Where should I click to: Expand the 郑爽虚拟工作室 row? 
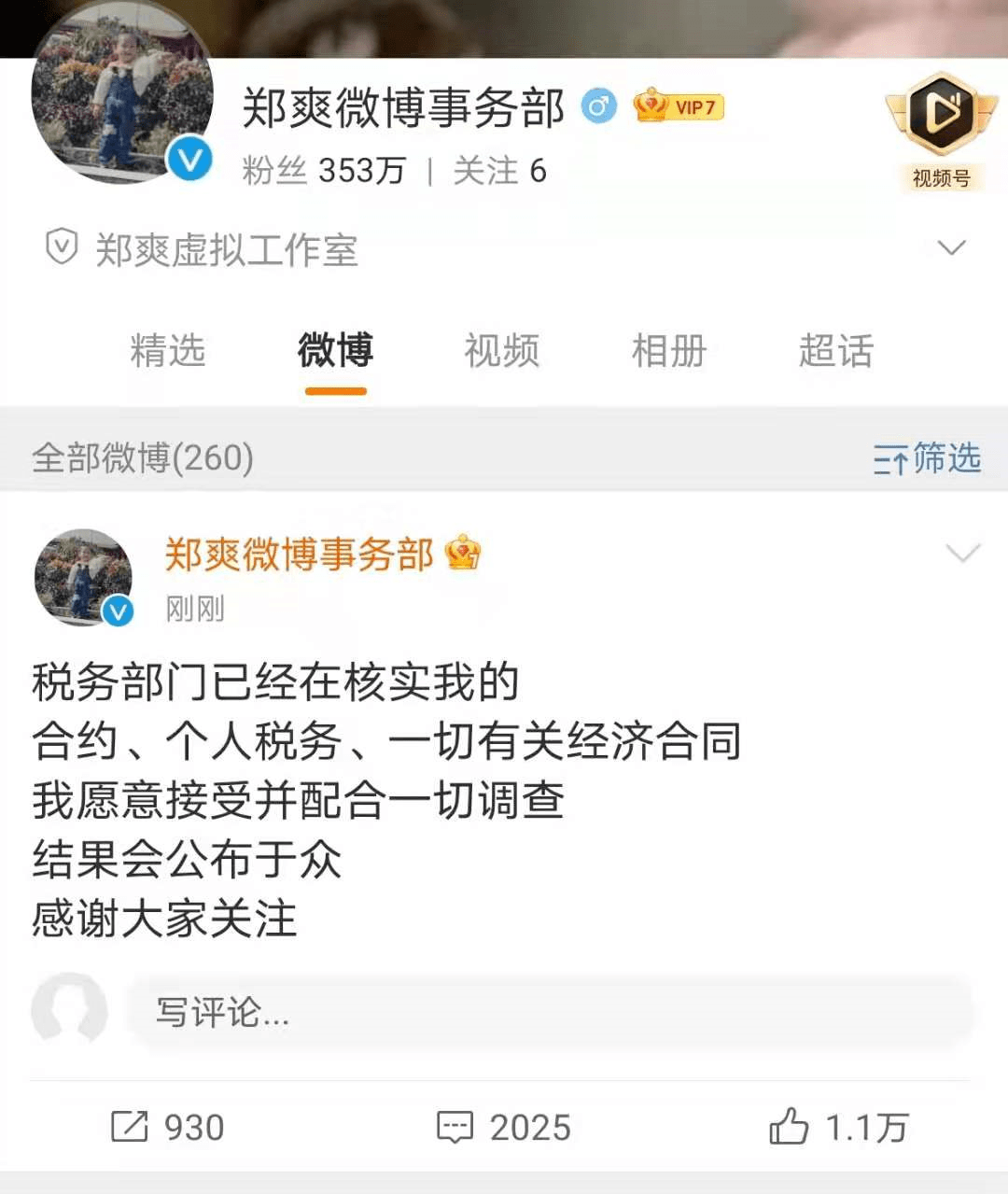[x=950, y=248]
